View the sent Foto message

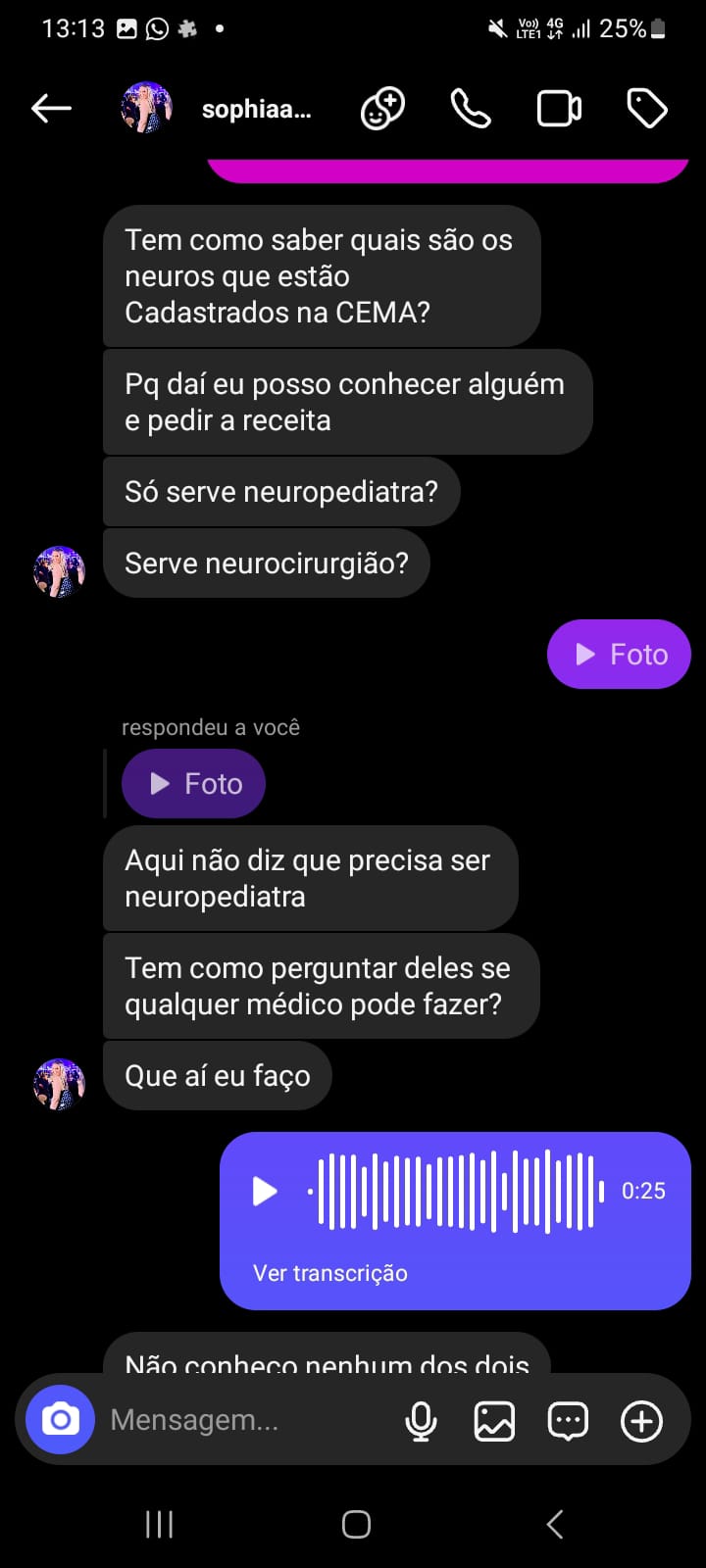point(619,655)
